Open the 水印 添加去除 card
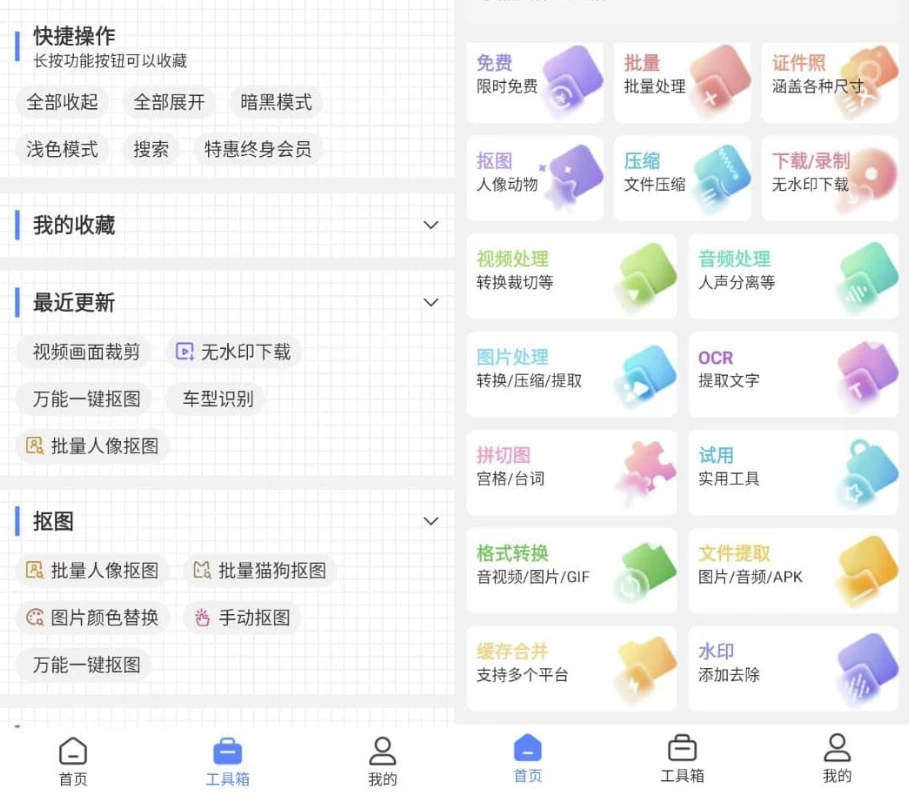 (x=792, y=669)
